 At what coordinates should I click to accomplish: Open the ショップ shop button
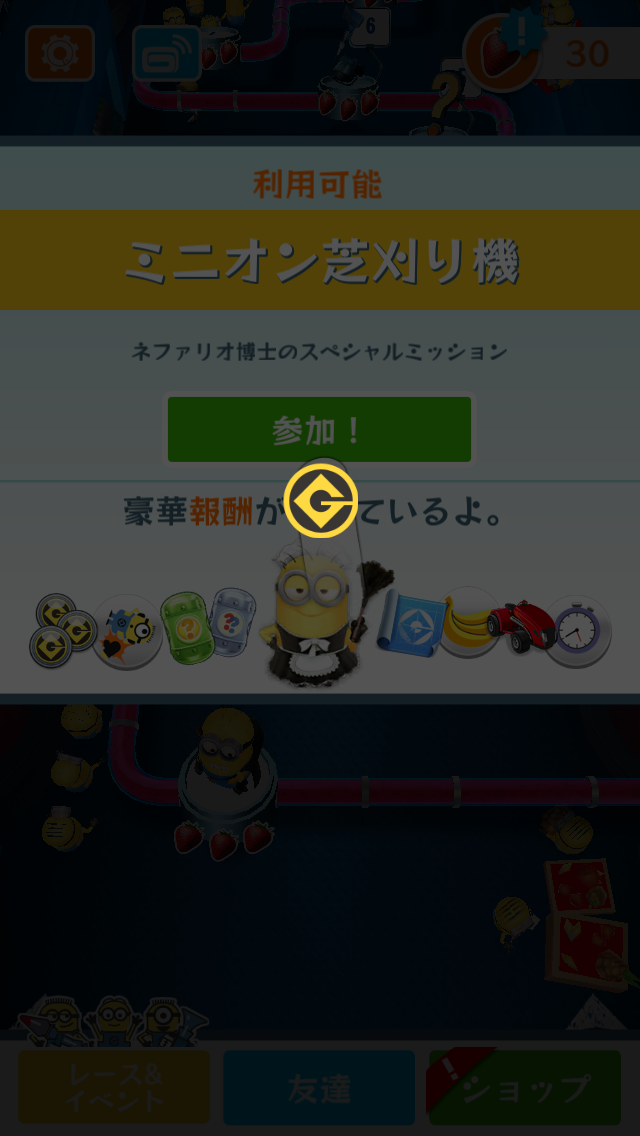pyautogui.click(x=525, y=1088)
